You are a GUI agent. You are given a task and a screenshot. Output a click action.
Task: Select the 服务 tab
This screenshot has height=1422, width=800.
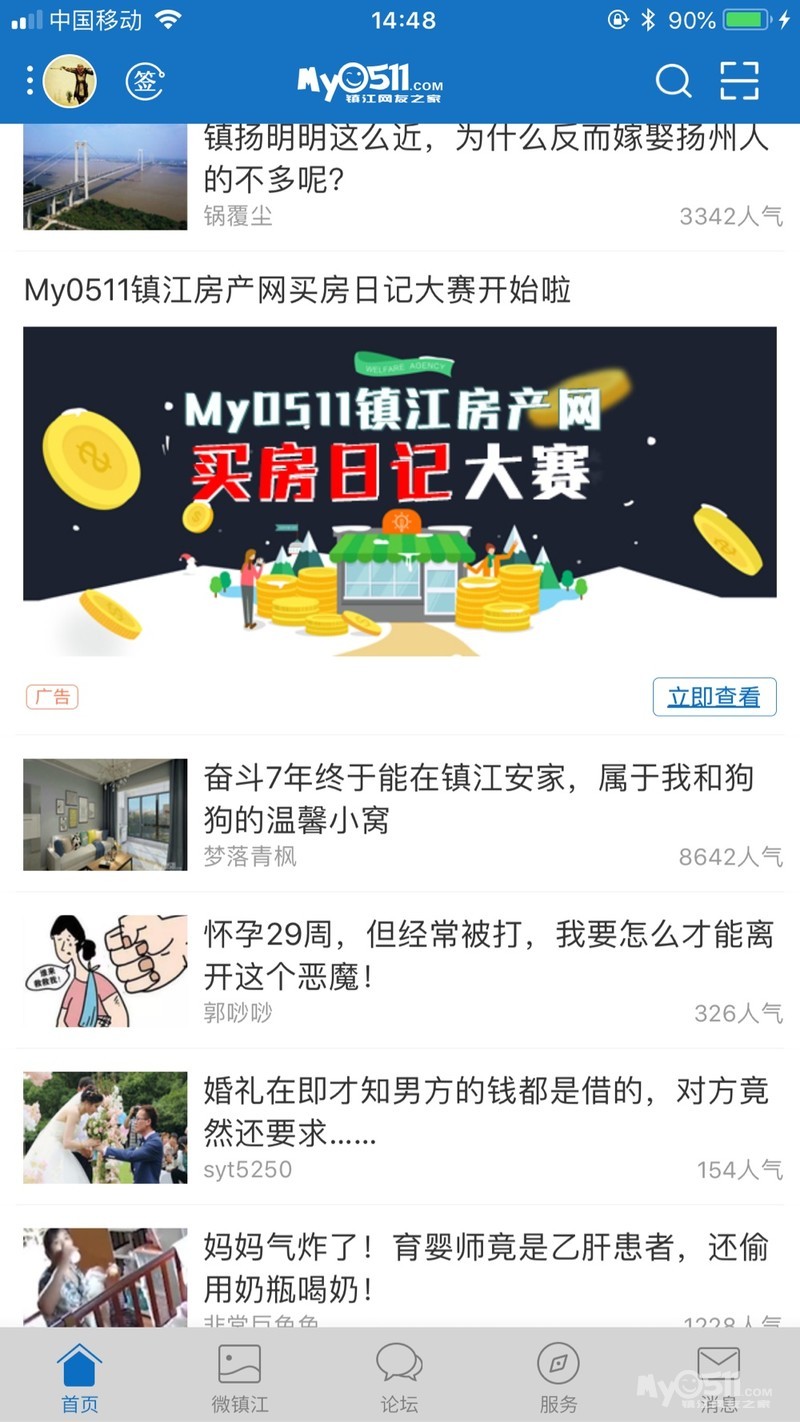[x=558, y=1378]
